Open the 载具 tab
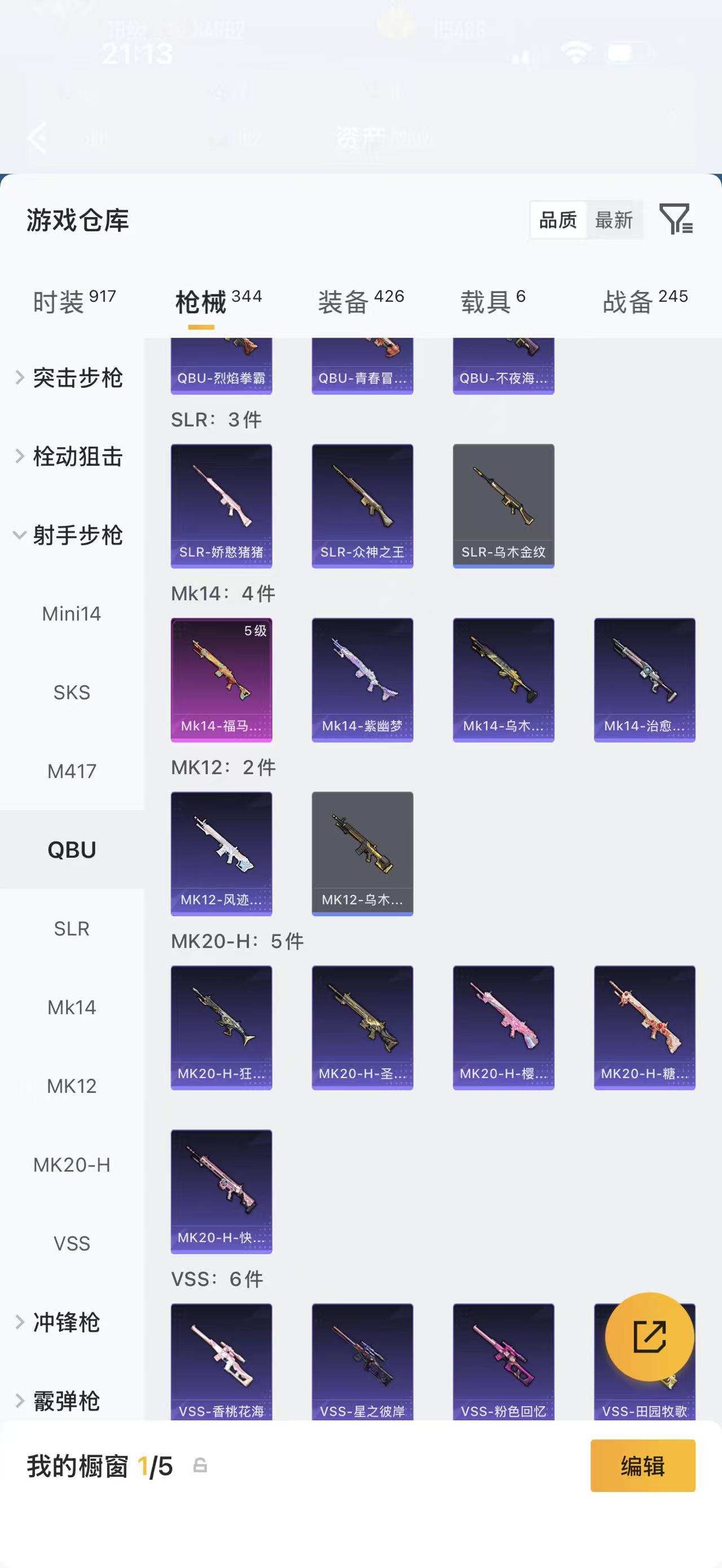722x1568 pixels. tap(492, 301)
